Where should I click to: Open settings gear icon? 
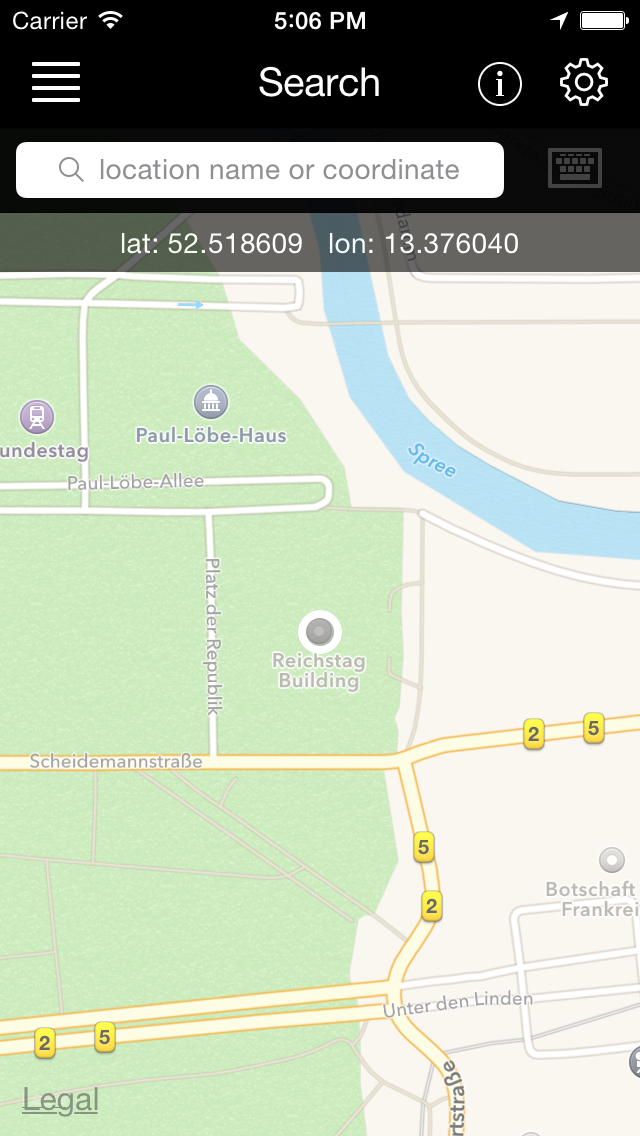click(584, 83)
